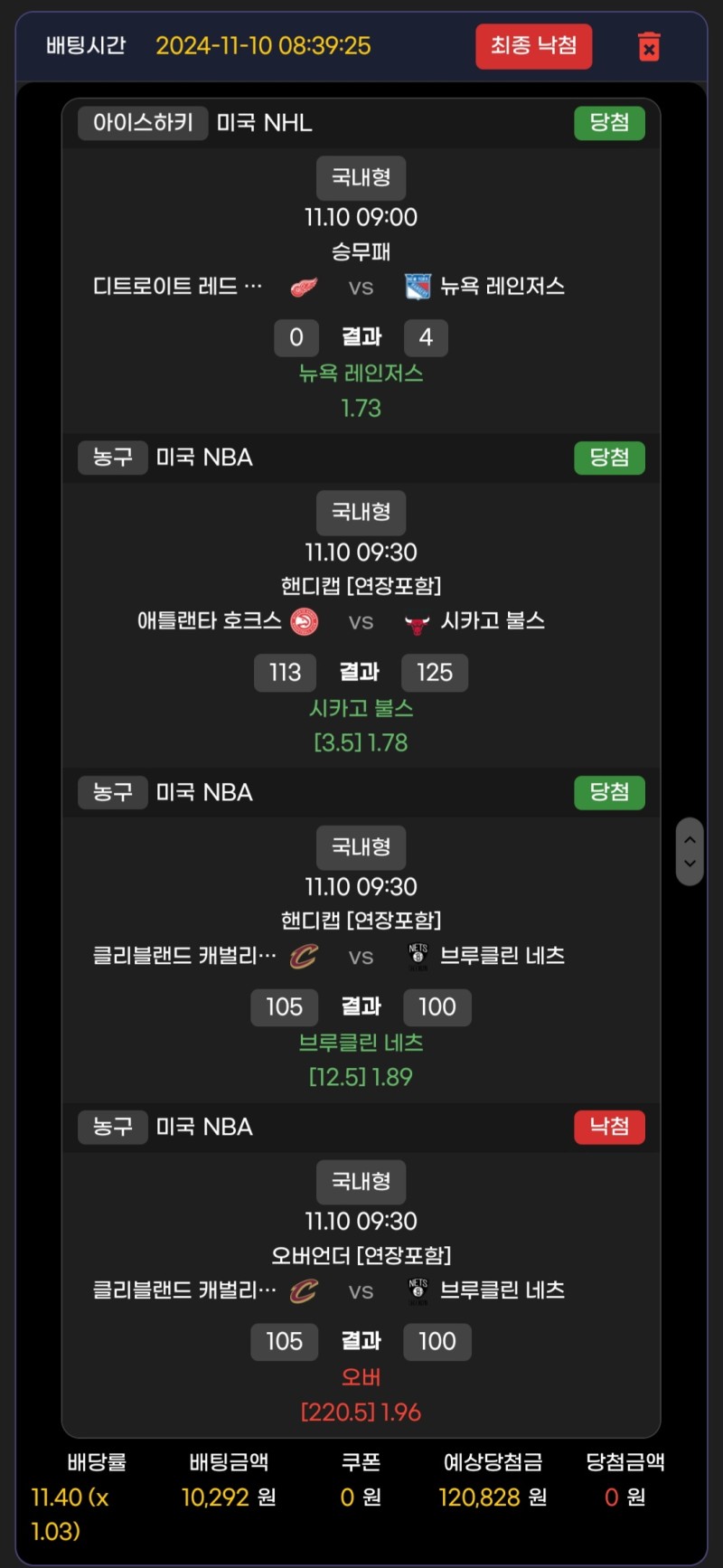This screenshot has height=1568, width=723.
Task: Tap the up chevron on the floating scroll control
Action: [690, 840]
